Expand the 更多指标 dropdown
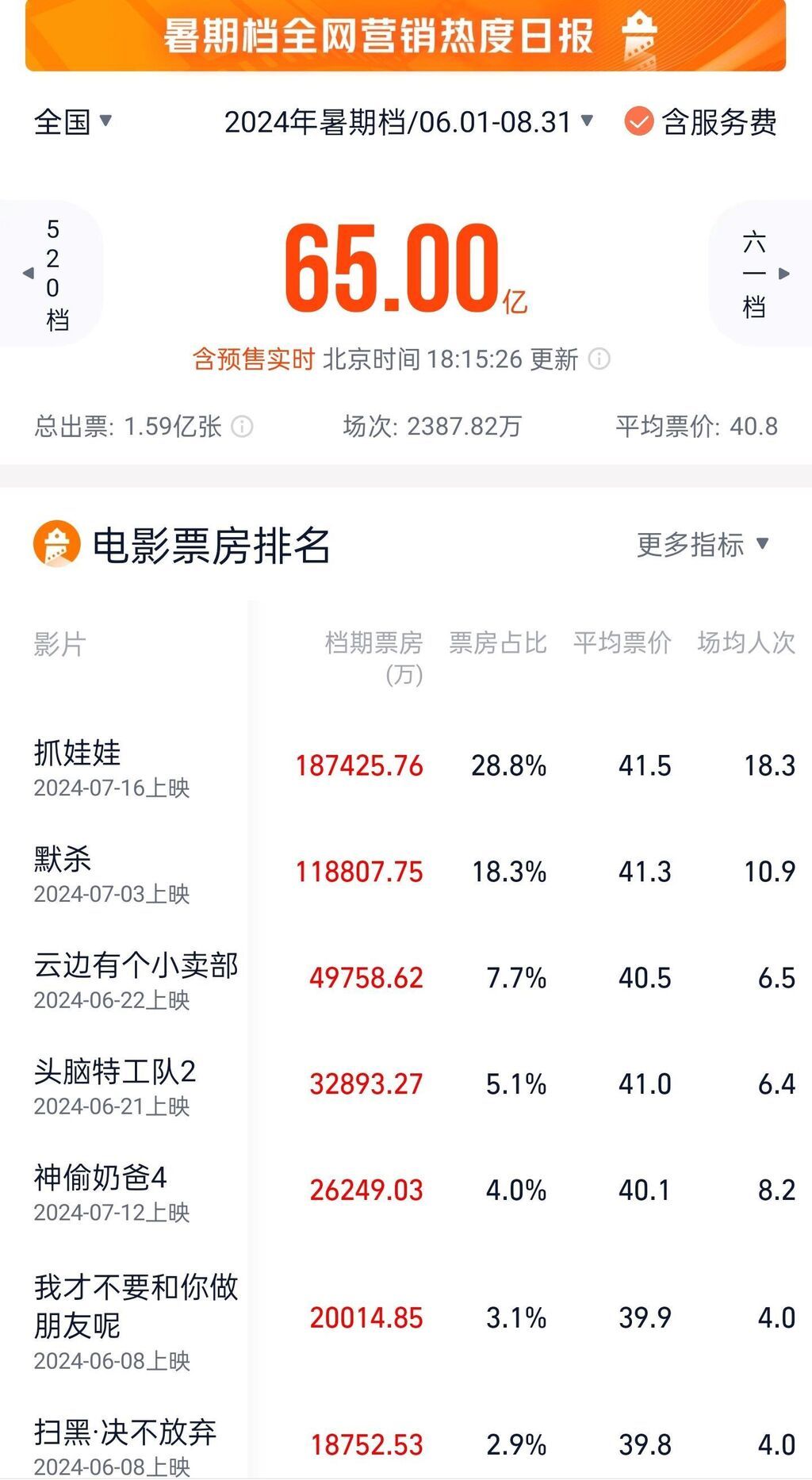812x1480 pixels. [703, 545]
